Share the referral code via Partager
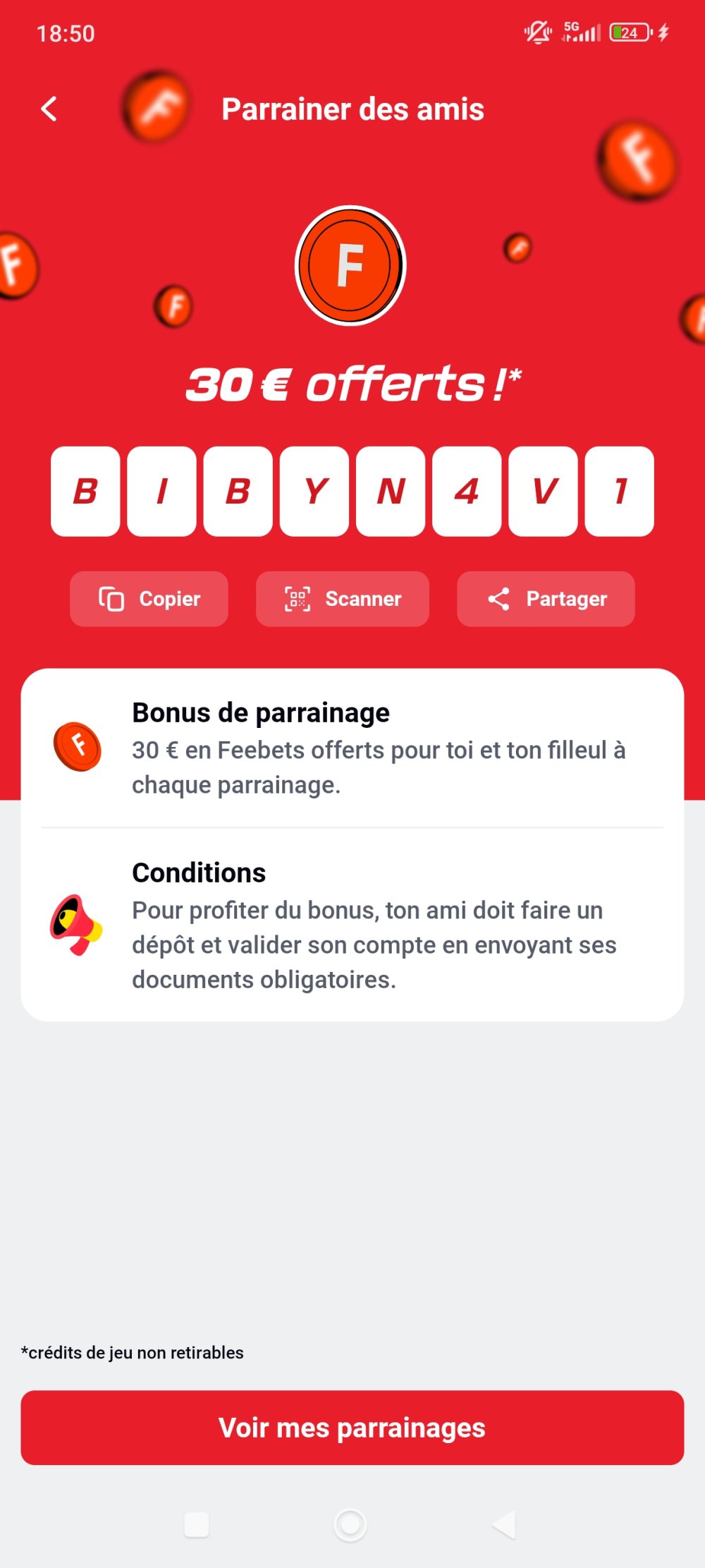Image resolution: width=705 pixels, height=1568 pixels. click(546, 599)
